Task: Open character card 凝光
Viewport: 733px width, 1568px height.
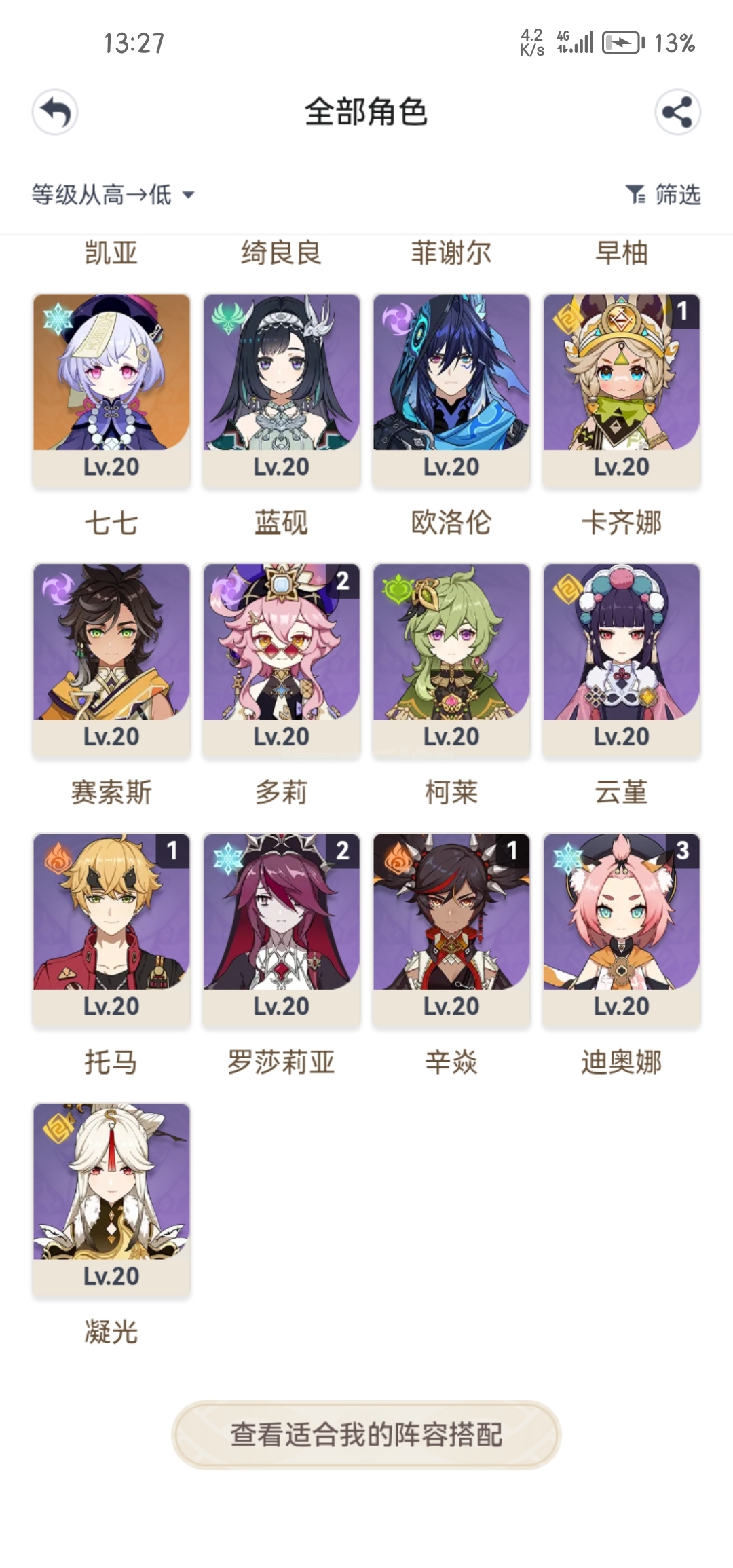Action: (111, 1199)
